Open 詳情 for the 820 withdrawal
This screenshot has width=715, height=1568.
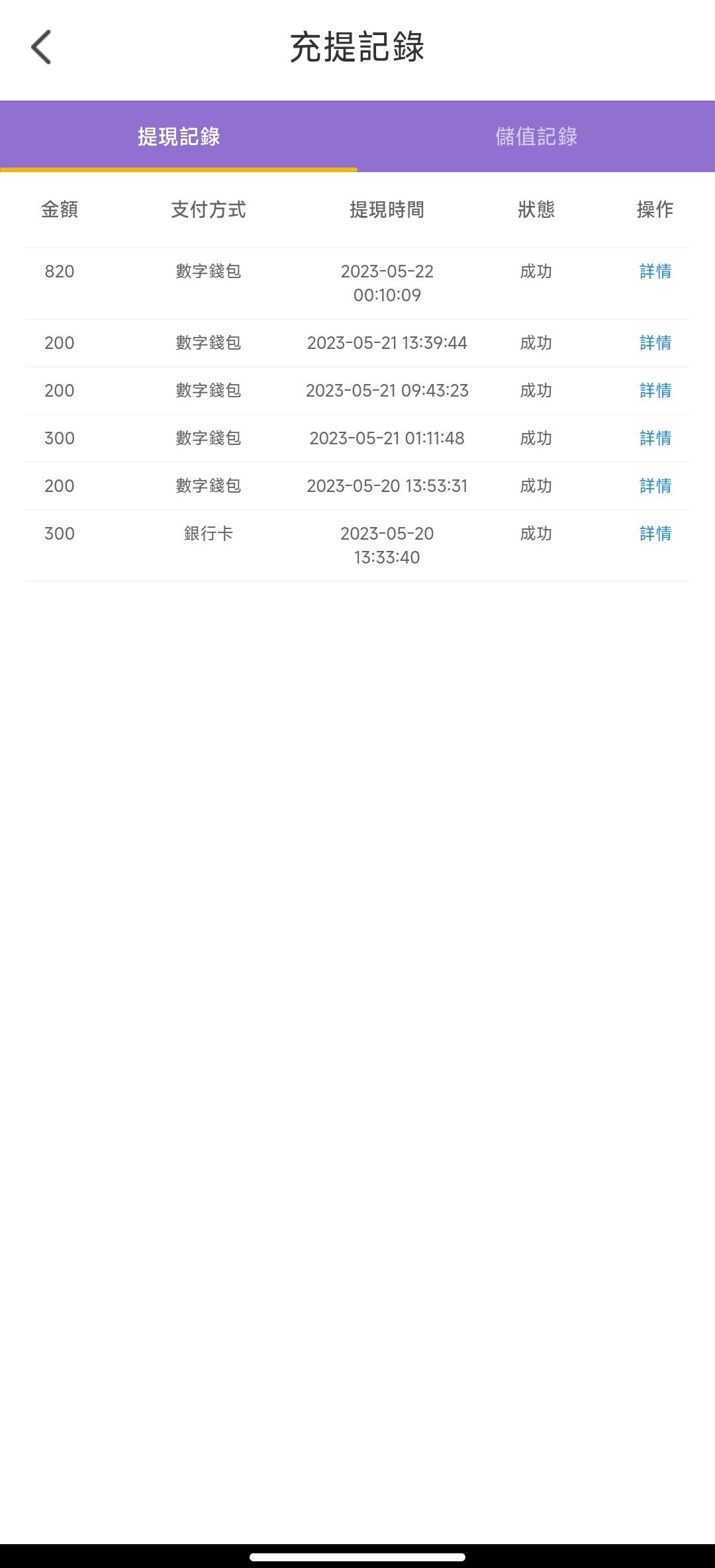(x=654, y=271)
